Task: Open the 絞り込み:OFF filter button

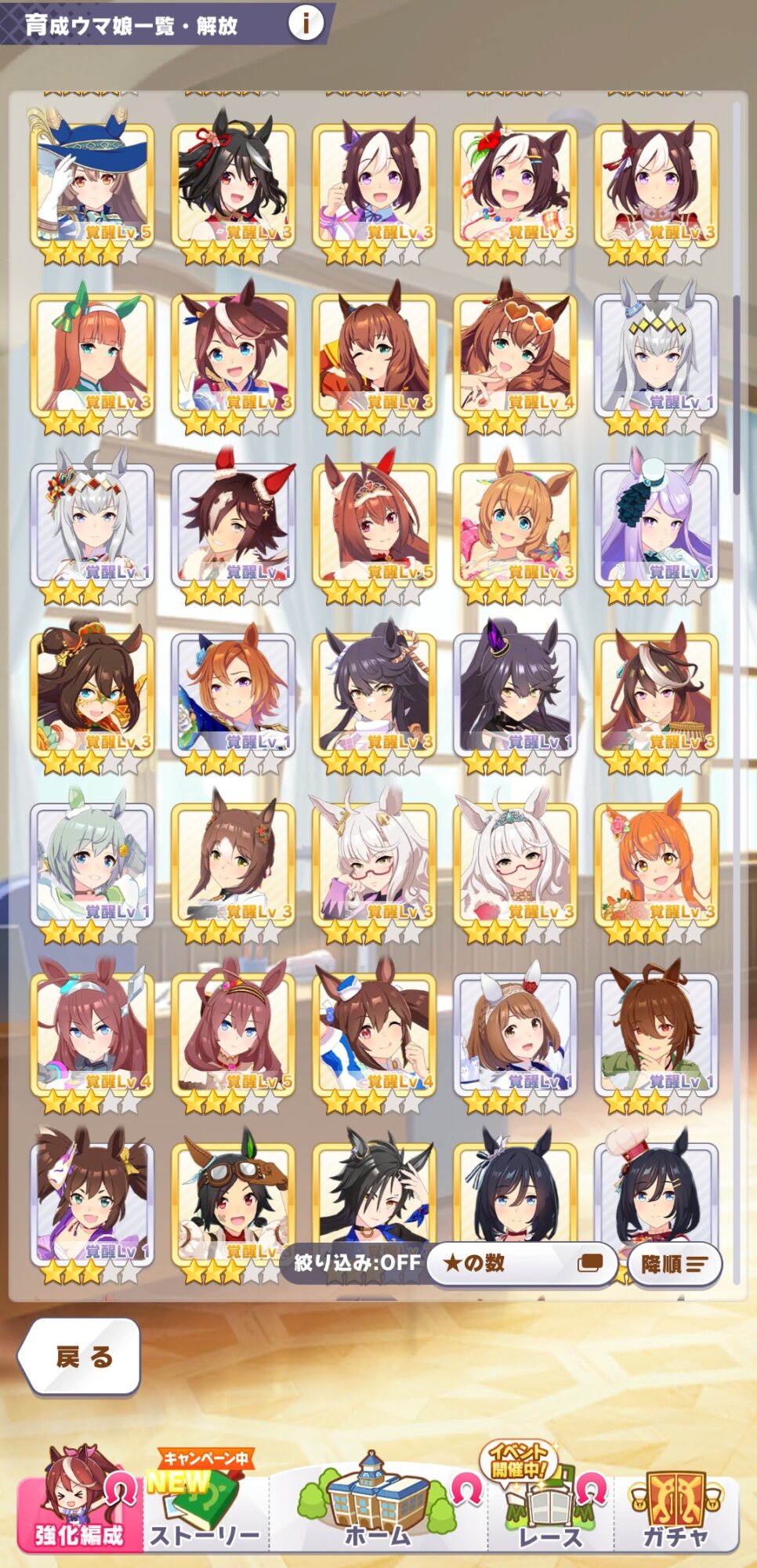Action: 357,1263
